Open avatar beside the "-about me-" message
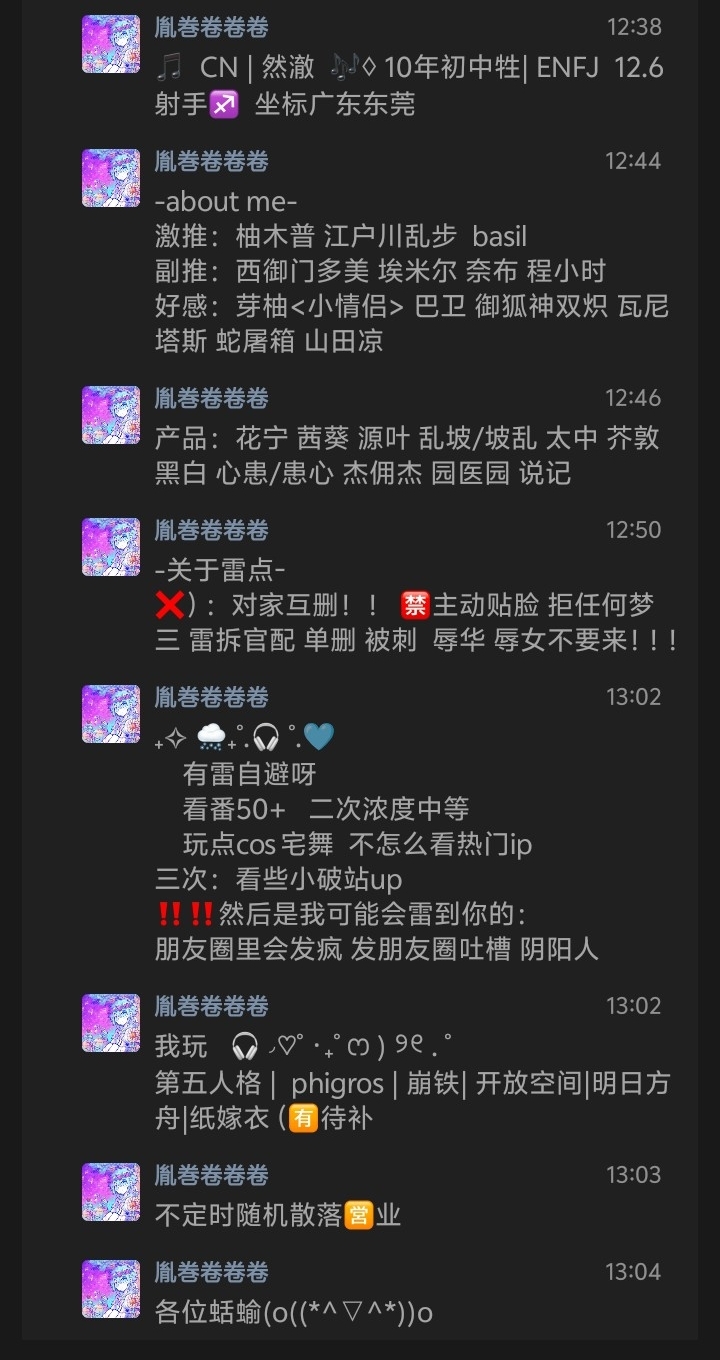The width and height of the screenshot is (720, 1360). click(111, 179)
